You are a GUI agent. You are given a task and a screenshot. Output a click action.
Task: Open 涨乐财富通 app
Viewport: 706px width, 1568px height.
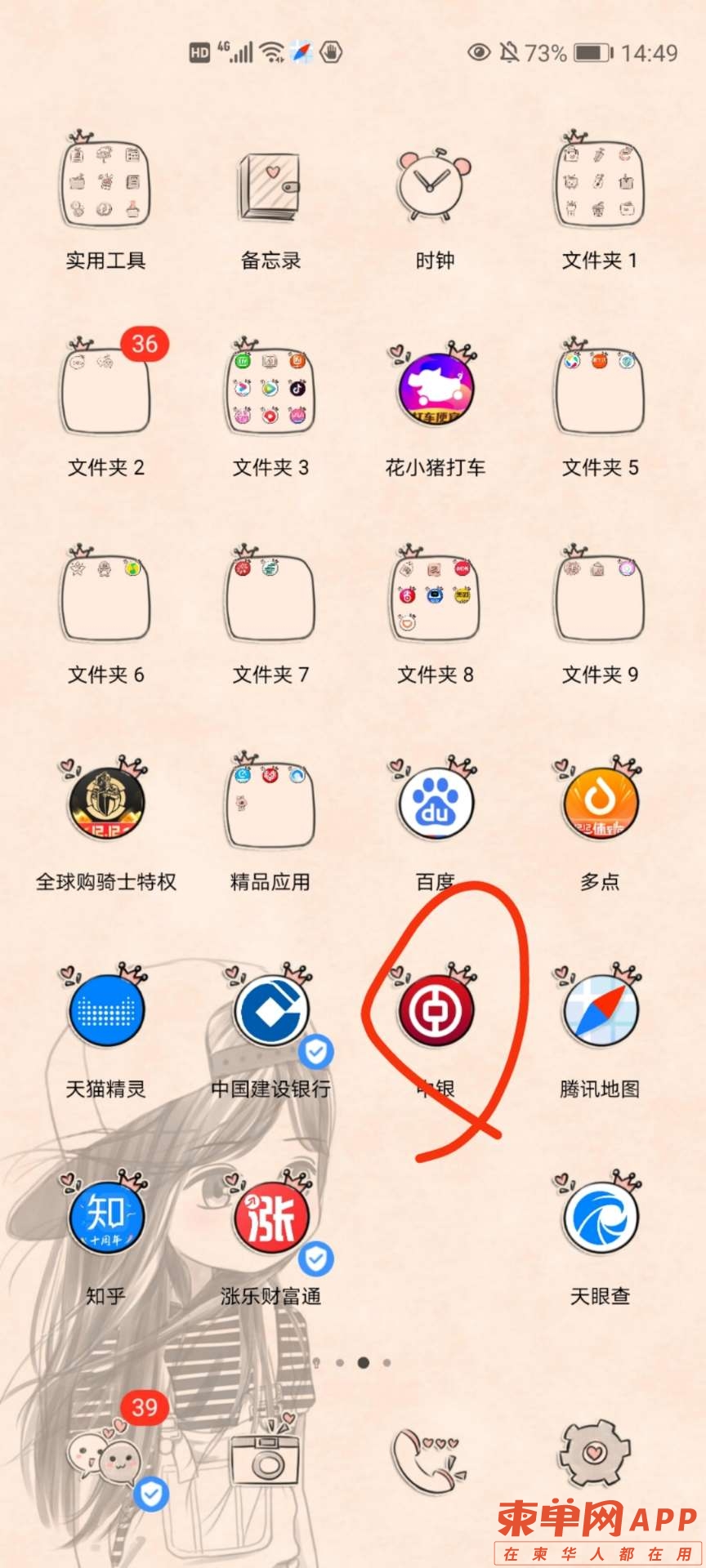[270, 1218]
